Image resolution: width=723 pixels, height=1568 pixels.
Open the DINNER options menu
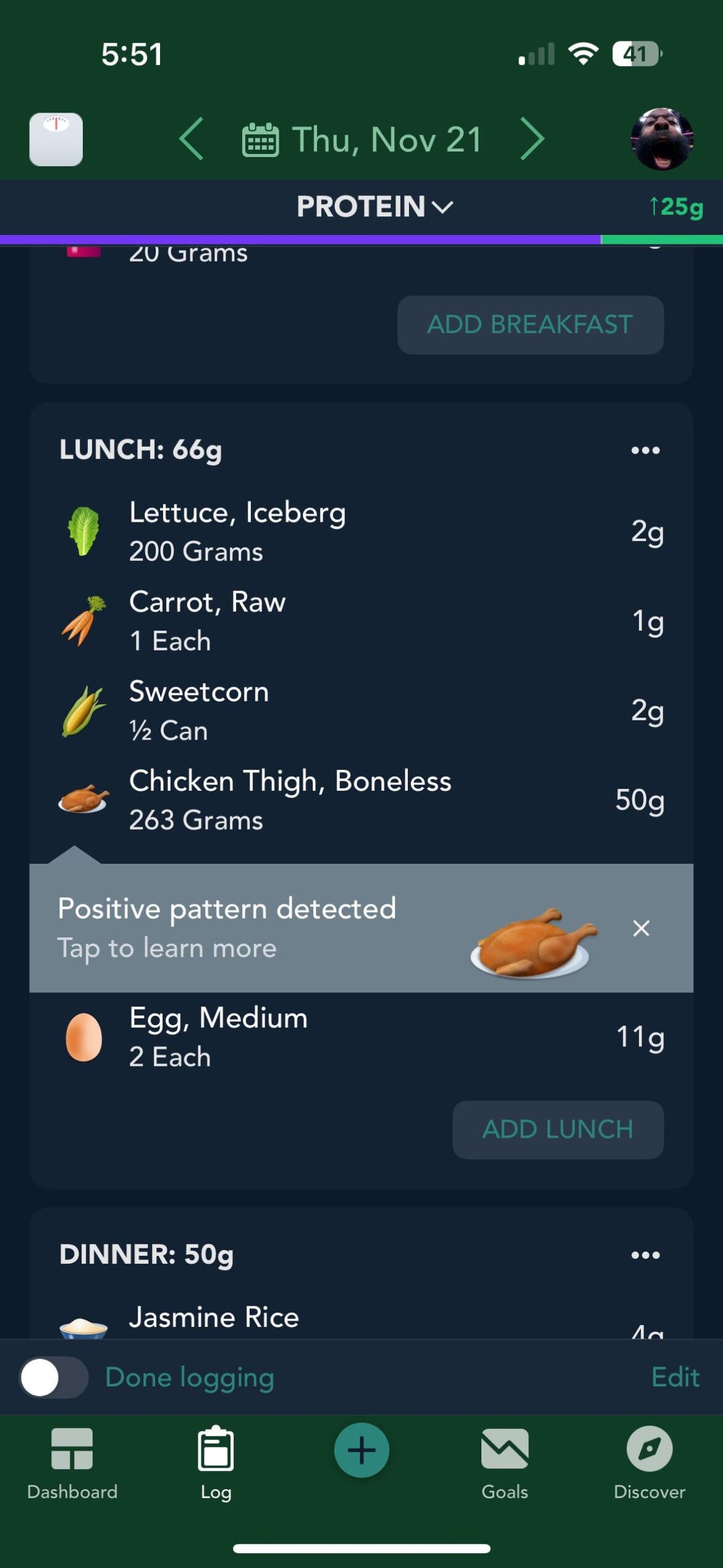tap(645, 1255)
